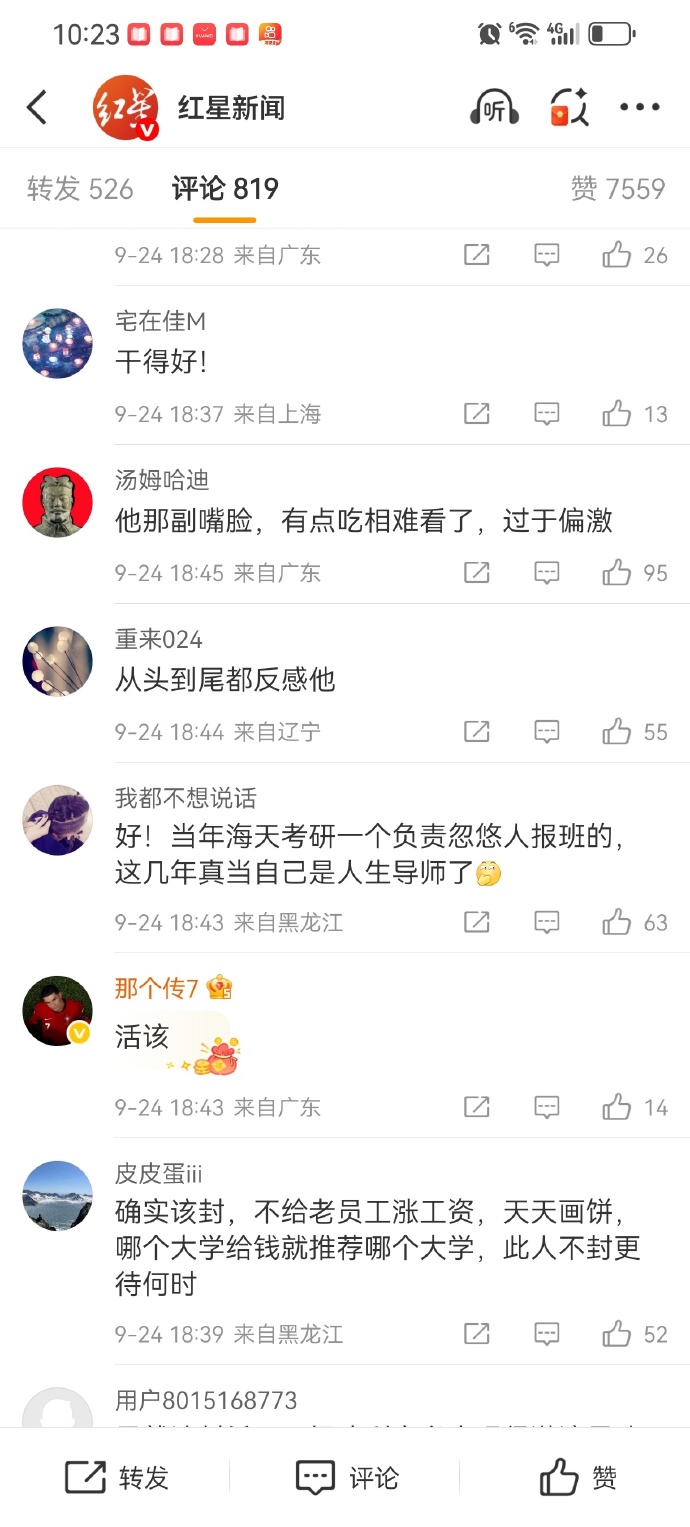Switch to the 赞 7559 tab
The height and width of the screenshot is (1527, 690).
coord(617,188)
